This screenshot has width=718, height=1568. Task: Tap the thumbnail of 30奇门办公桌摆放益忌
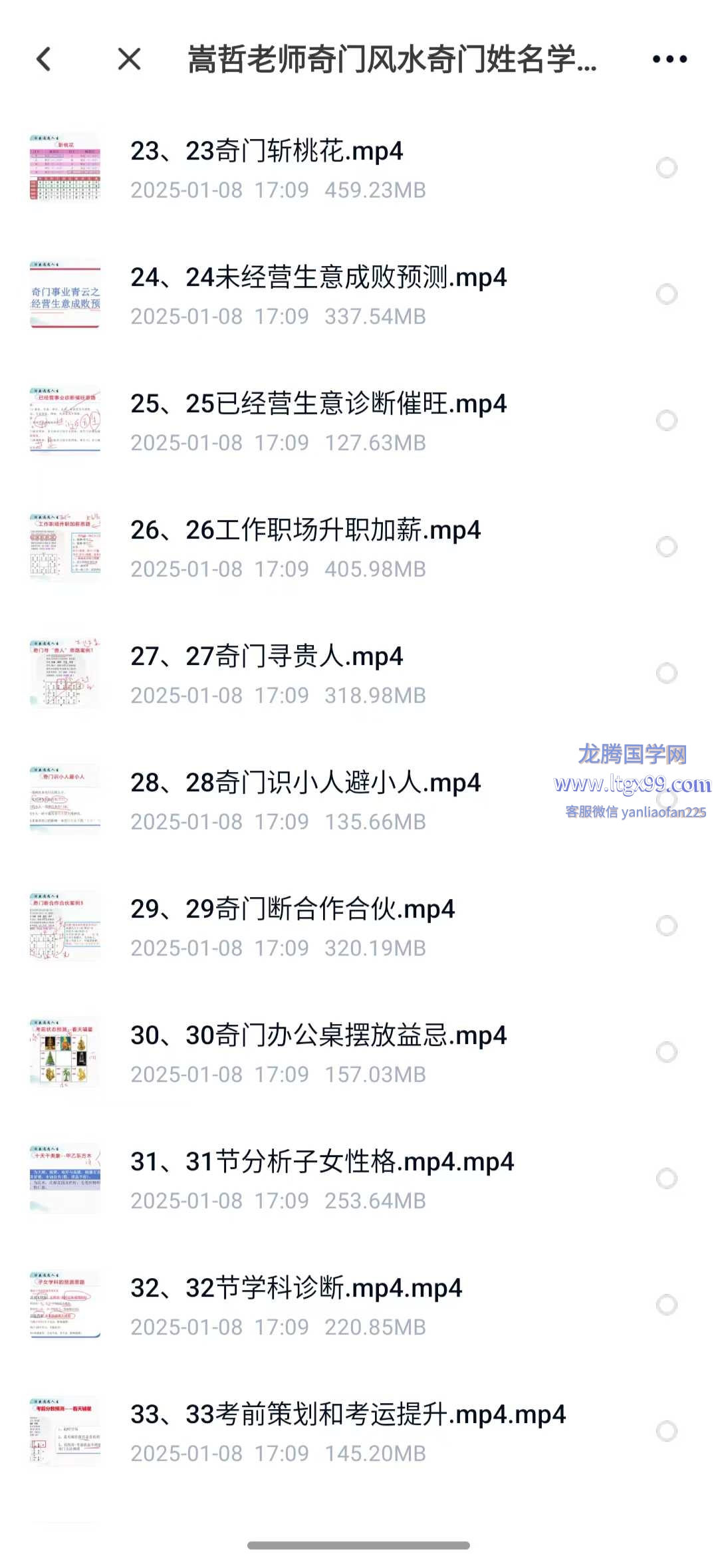point(64,1052)
